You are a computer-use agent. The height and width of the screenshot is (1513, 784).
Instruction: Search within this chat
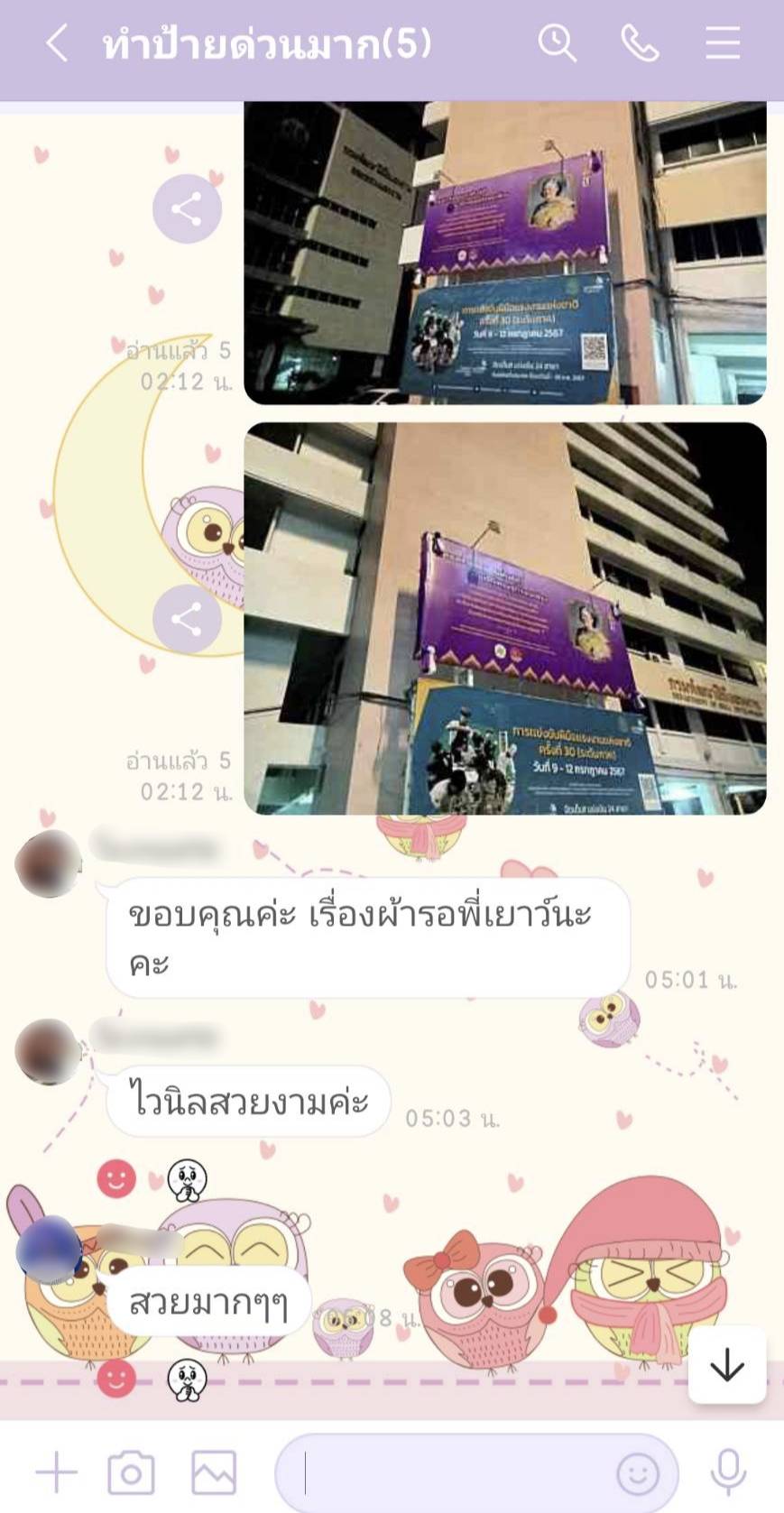(557, 43)
